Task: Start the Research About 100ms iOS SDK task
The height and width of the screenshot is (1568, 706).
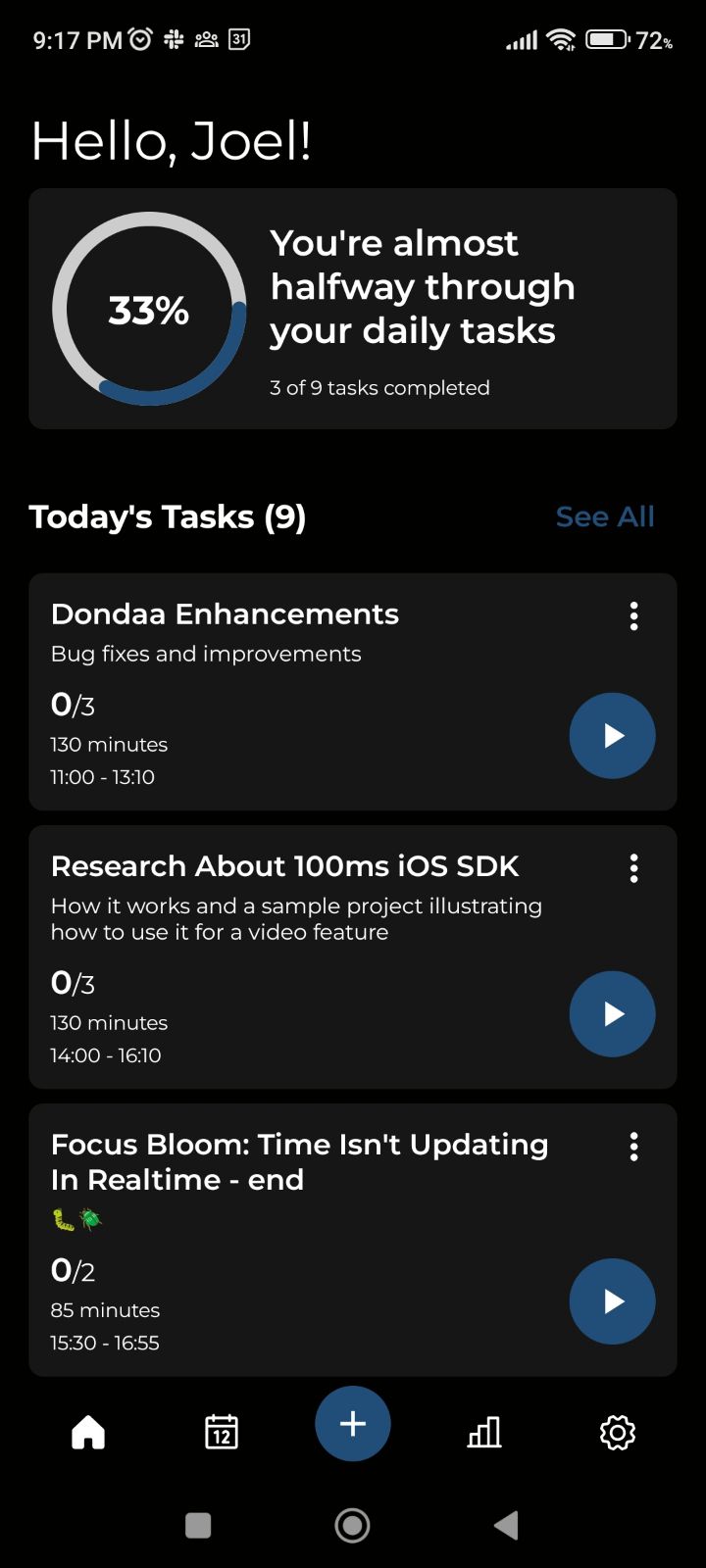Action: coord(612,1014)
